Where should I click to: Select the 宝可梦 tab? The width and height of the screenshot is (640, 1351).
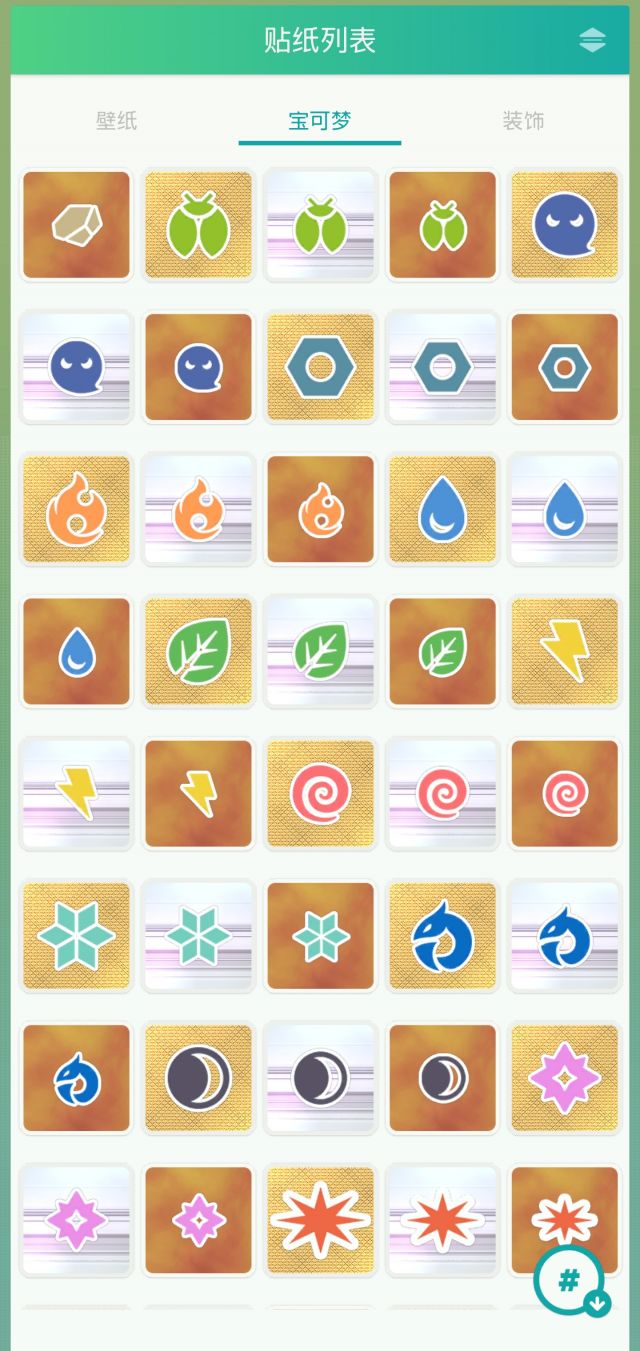tap(320, 121)
